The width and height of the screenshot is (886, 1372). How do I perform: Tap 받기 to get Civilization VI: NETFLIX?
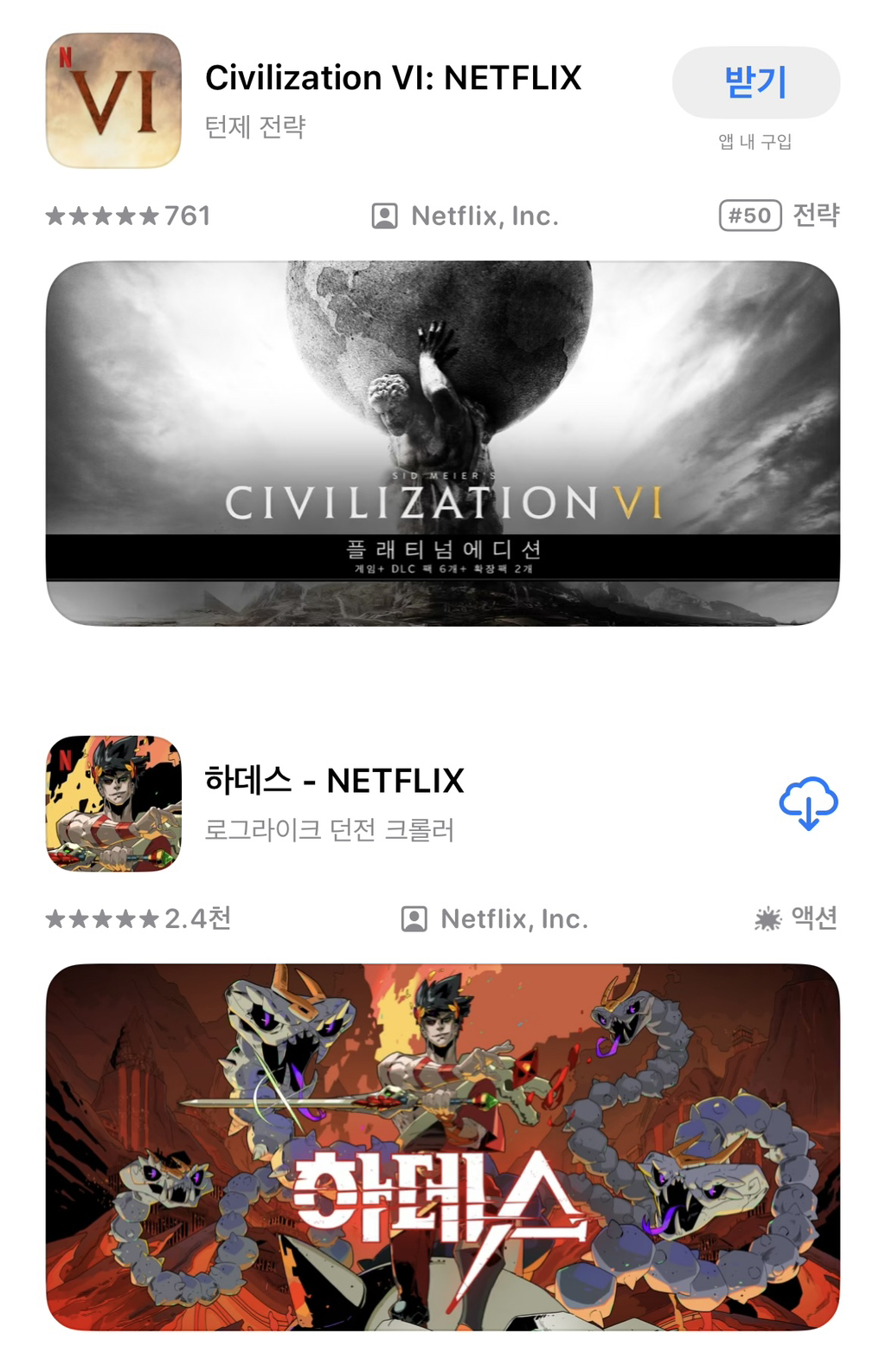click(x=755, y=82)
